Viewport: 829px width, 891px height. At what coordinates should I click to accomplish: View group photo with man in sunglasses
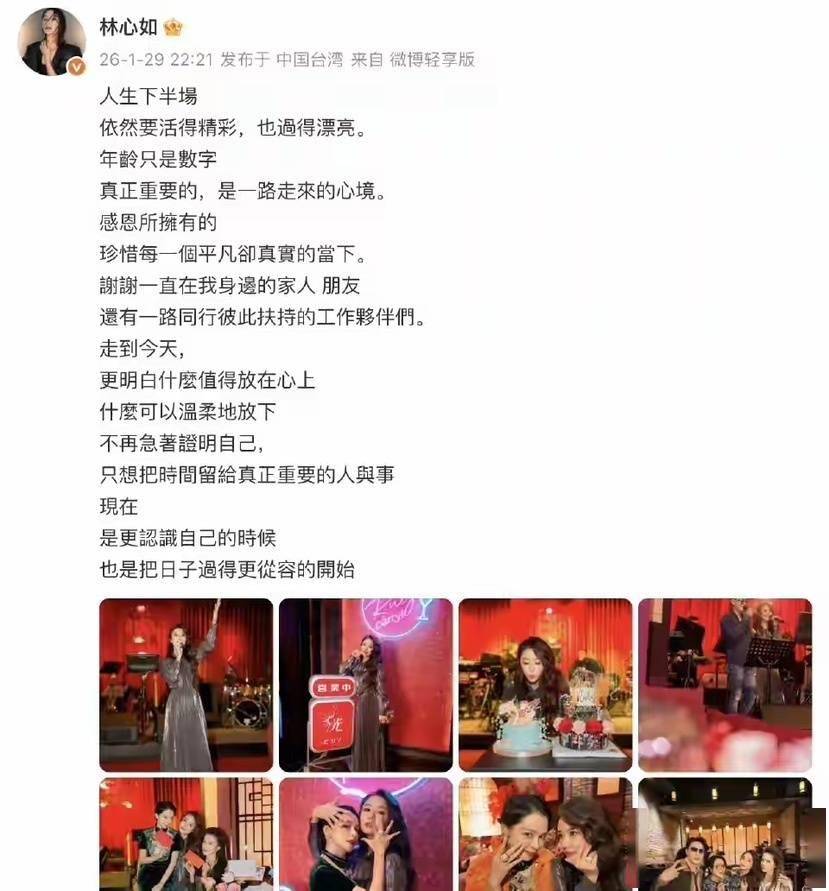click(x=724, y=835)
